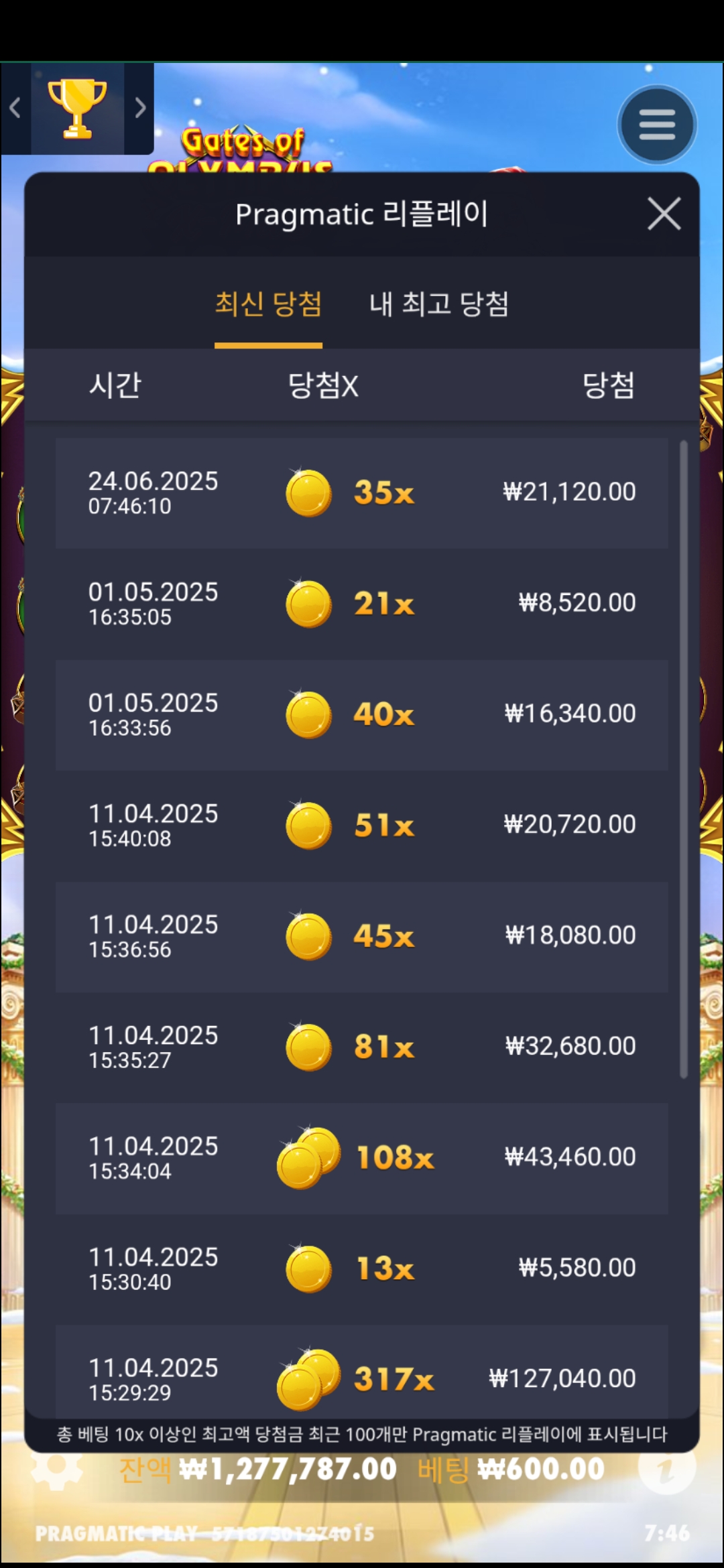724x1568 pixels.
Task: Open the hamburger menu button
Action: (656, 125)
